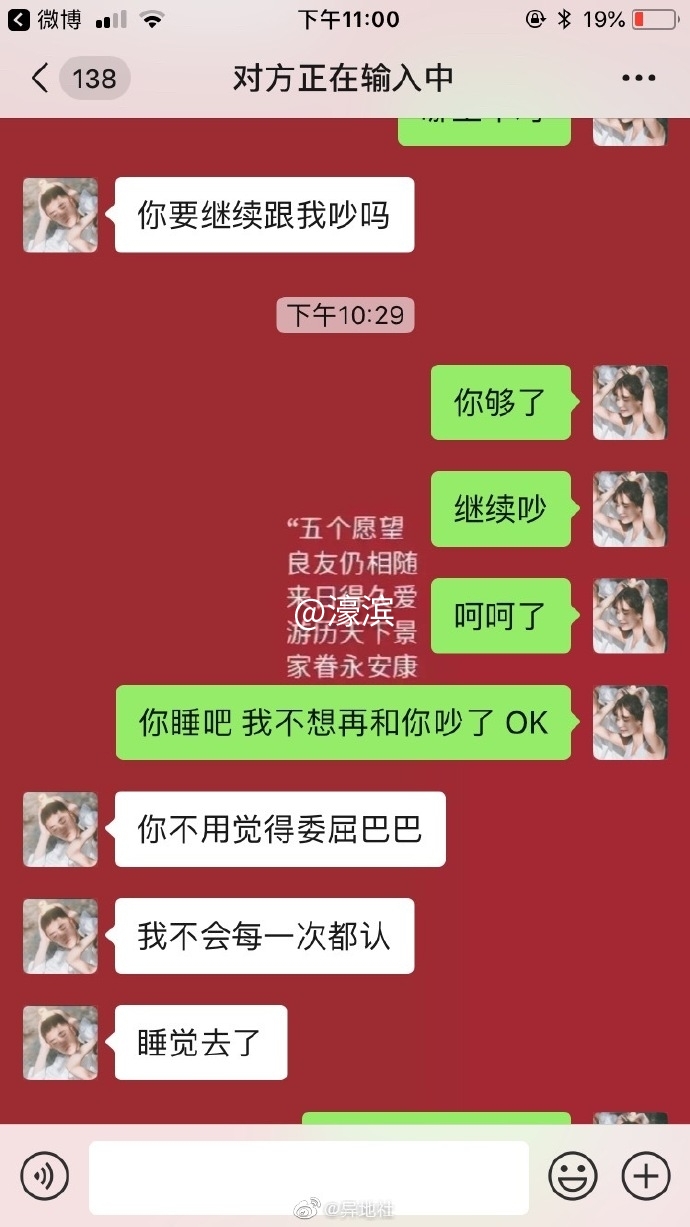Image resolution: width=690 pixels, height=1227 pixels.
Task: Open the emoji sticker panel
Action: [x=573, y=1176]
